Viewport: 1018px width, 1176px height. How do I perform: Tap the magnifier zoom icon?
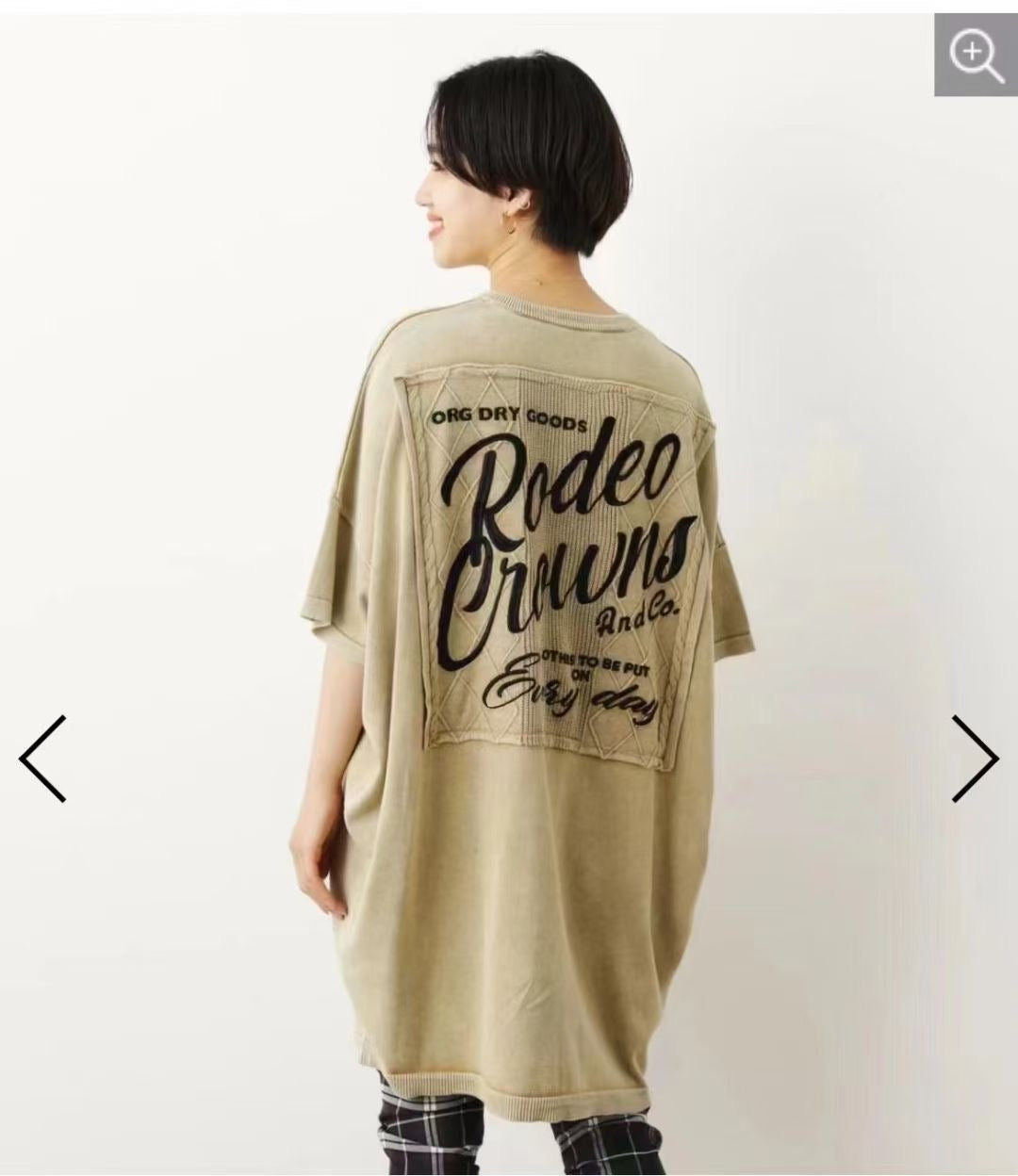976,55
